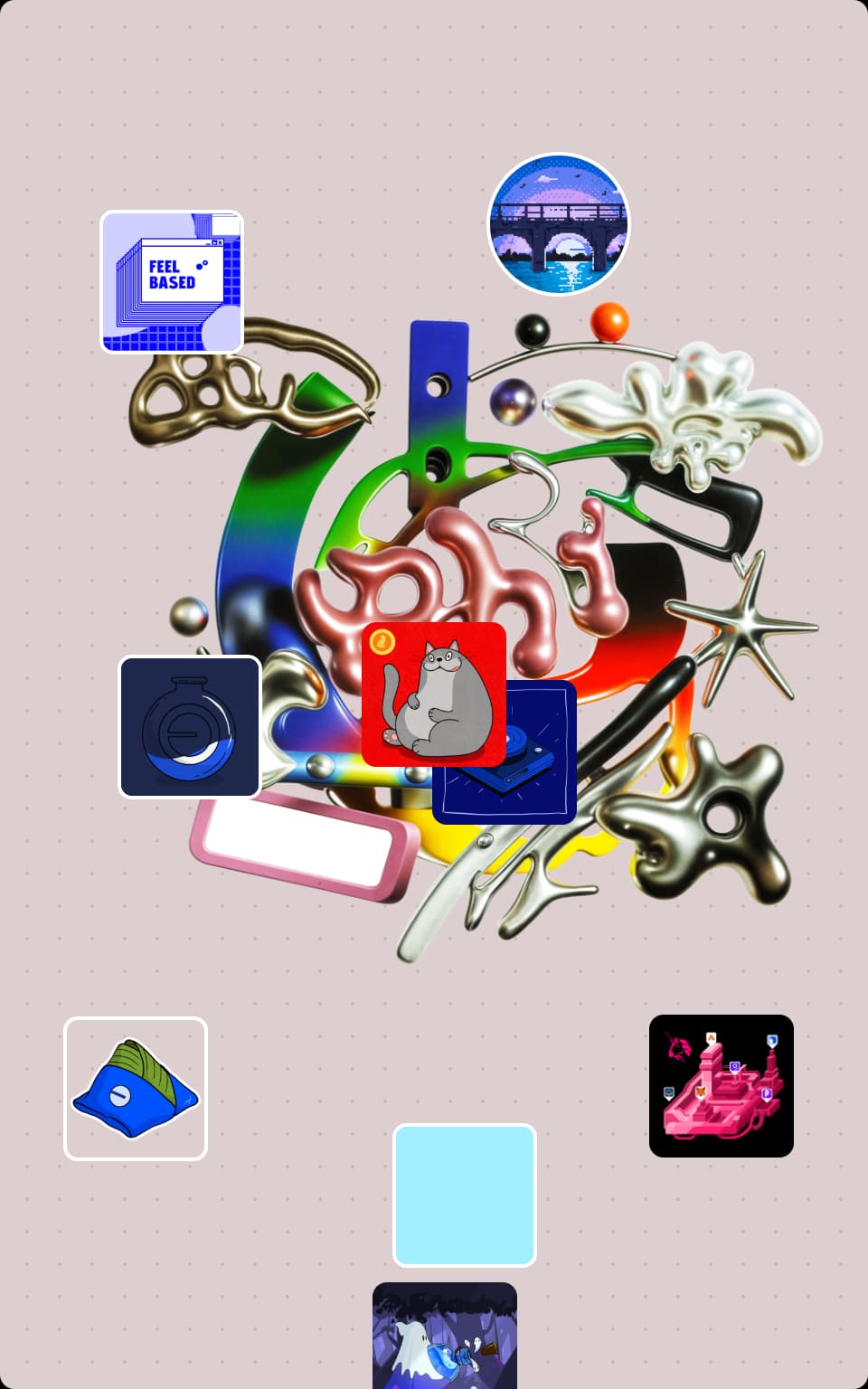Image resolution: width=868 pixels, height=1389 pixels.
Task: Open the ghost in forest tile
Action: pos(444,1336)
